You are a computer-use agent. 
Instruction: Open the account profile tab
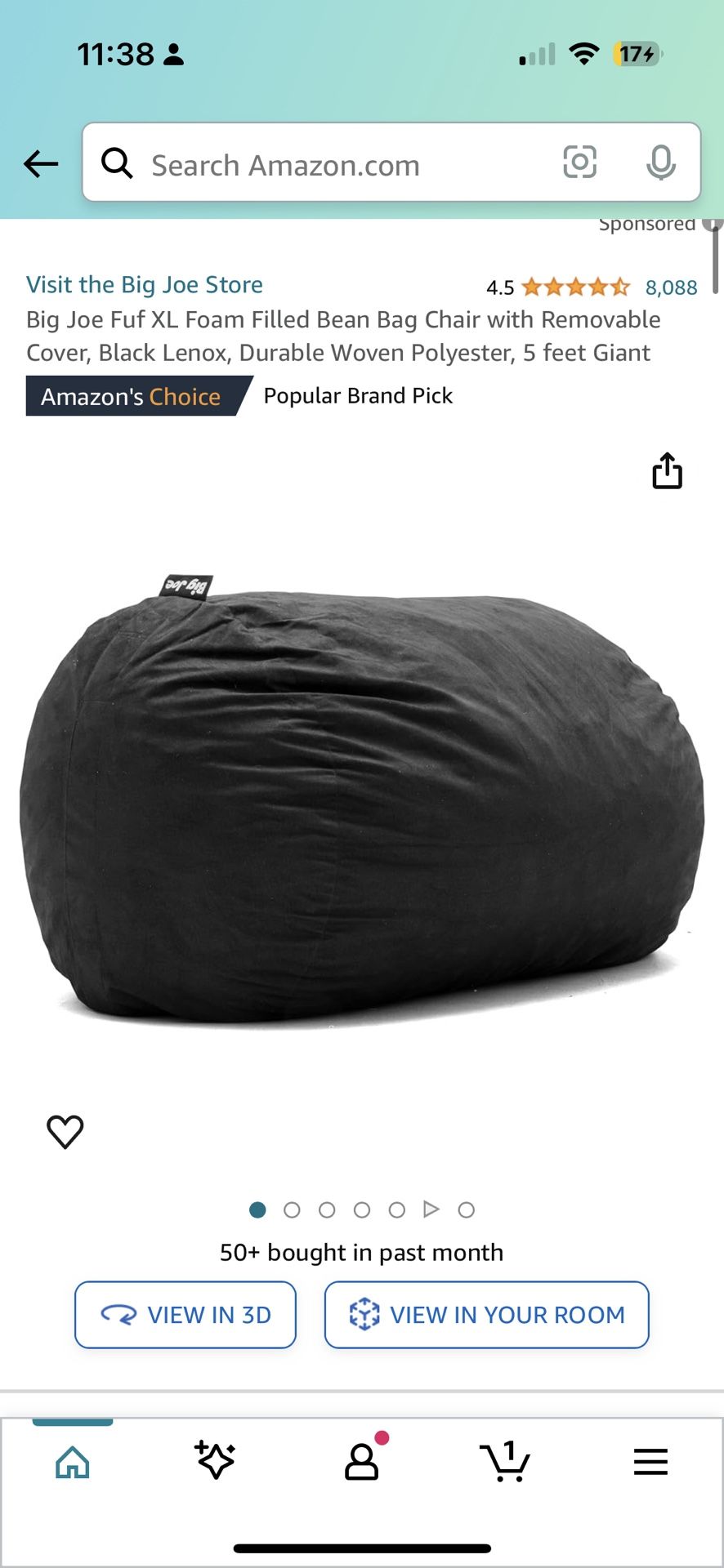[x=361, y=1461]
